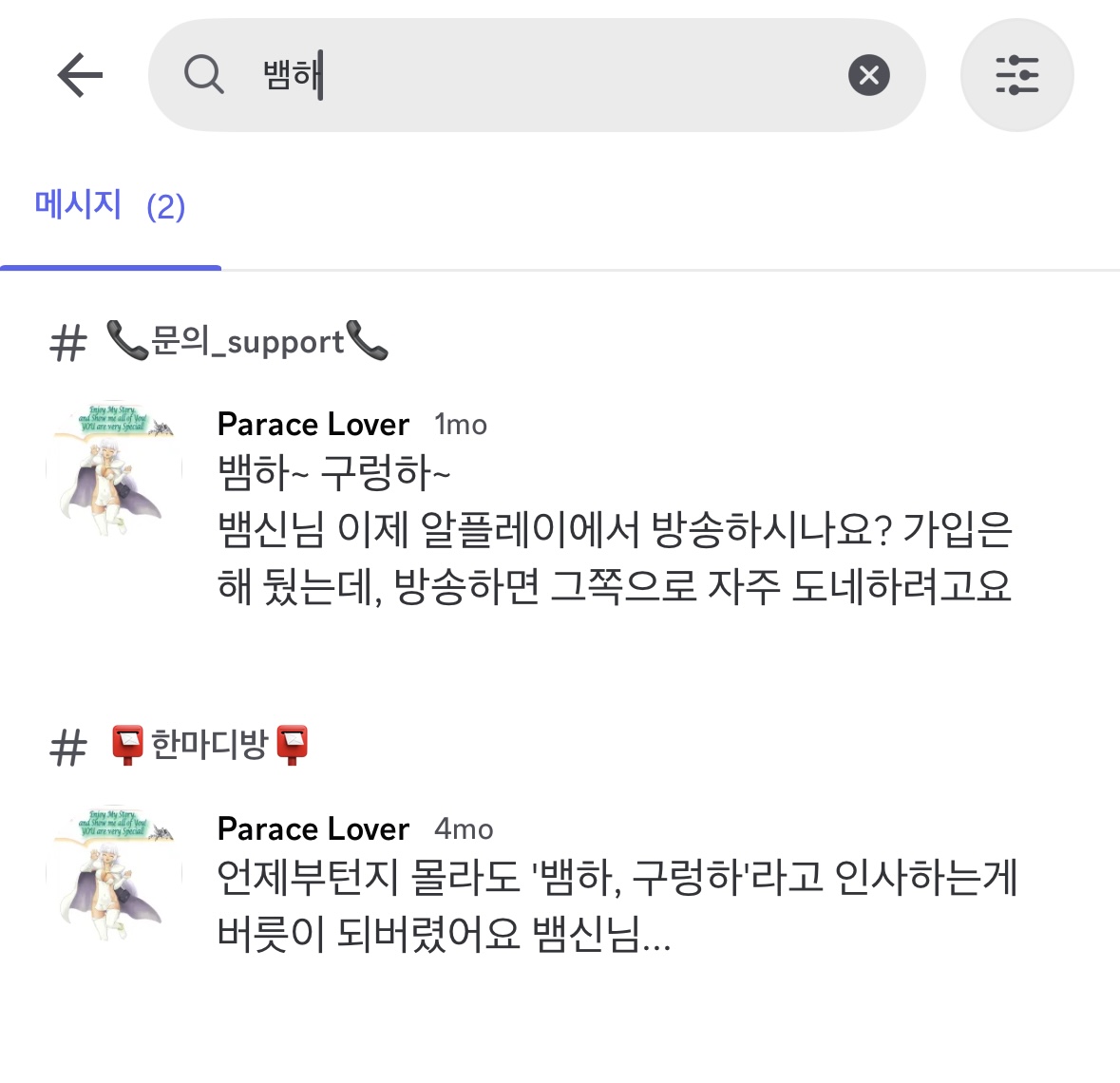The image size is (1120, 1083).
Task: Open the 4mo message in 한마디방
Action: pos(616,904)
